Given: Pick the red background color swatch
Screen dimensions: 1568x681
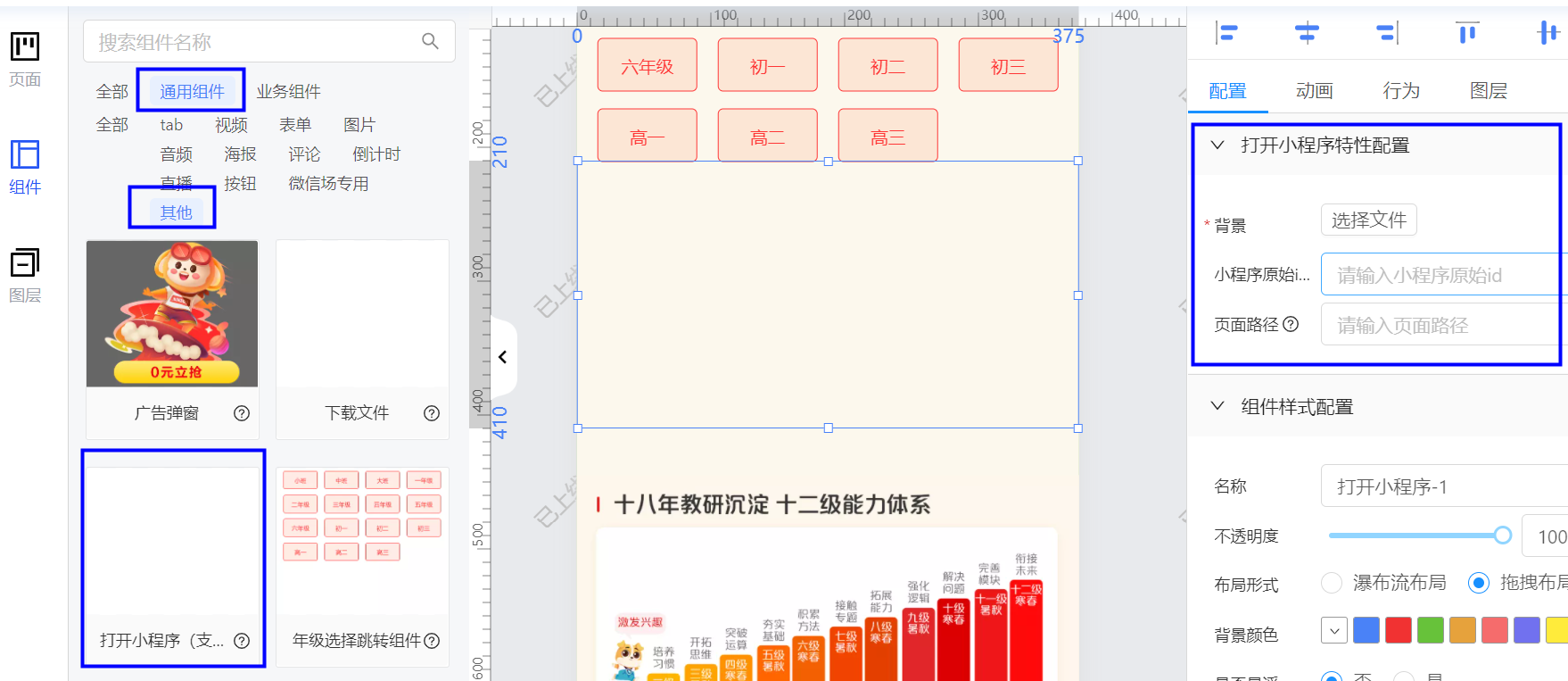Looking at the screenshot, I should tap(1398, 630).
